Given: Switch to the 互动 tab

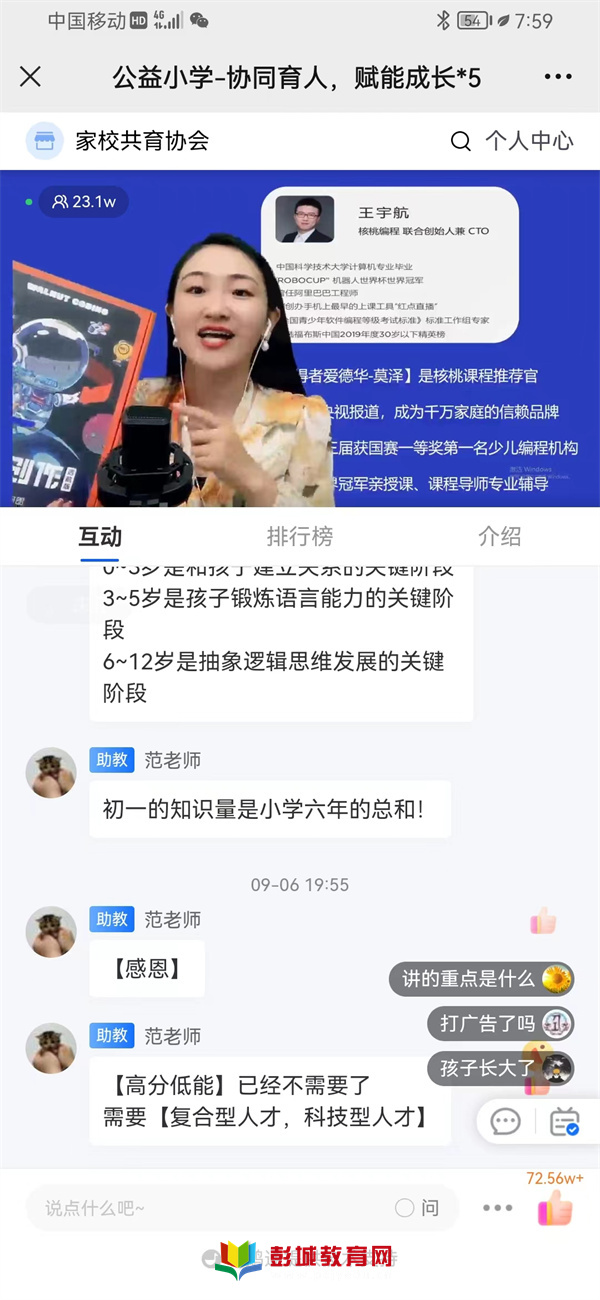Looking at the screenshot, I should tap(100, 536).
